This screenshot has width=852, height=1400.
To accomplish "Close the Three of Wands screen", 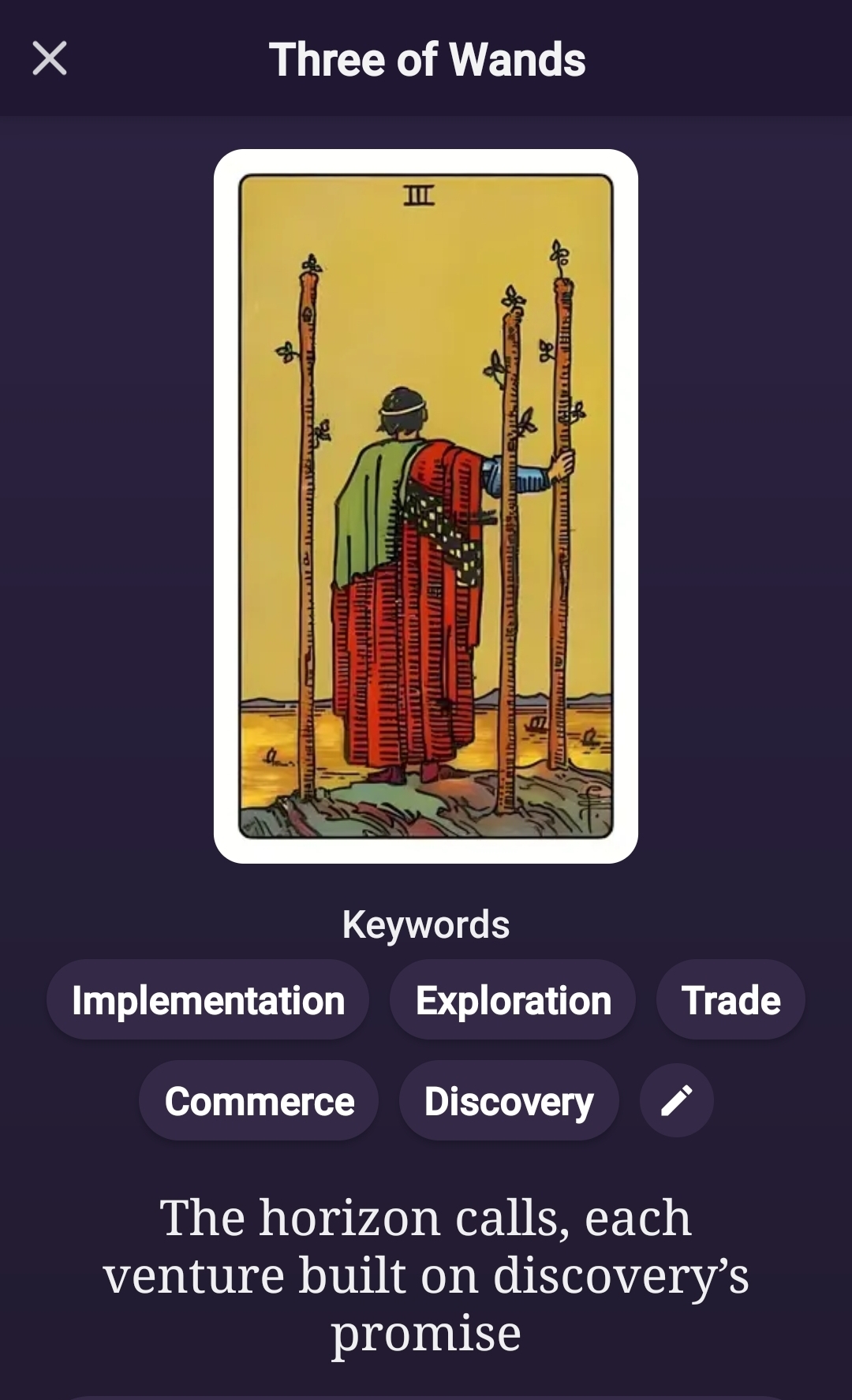I will (50, 58).
